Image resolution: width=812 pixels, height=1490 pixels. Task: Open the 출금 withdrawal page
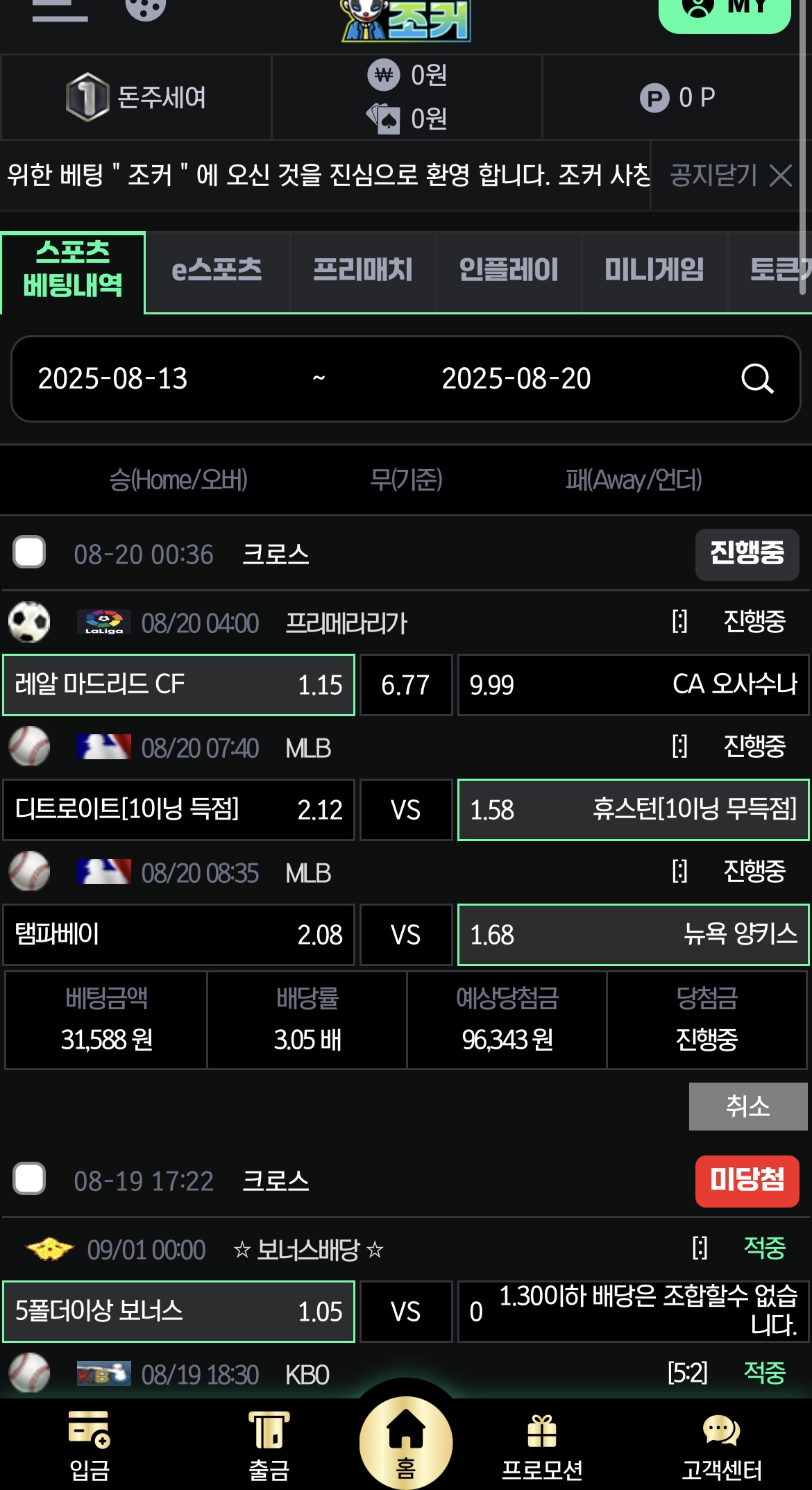coord(269,1445)
